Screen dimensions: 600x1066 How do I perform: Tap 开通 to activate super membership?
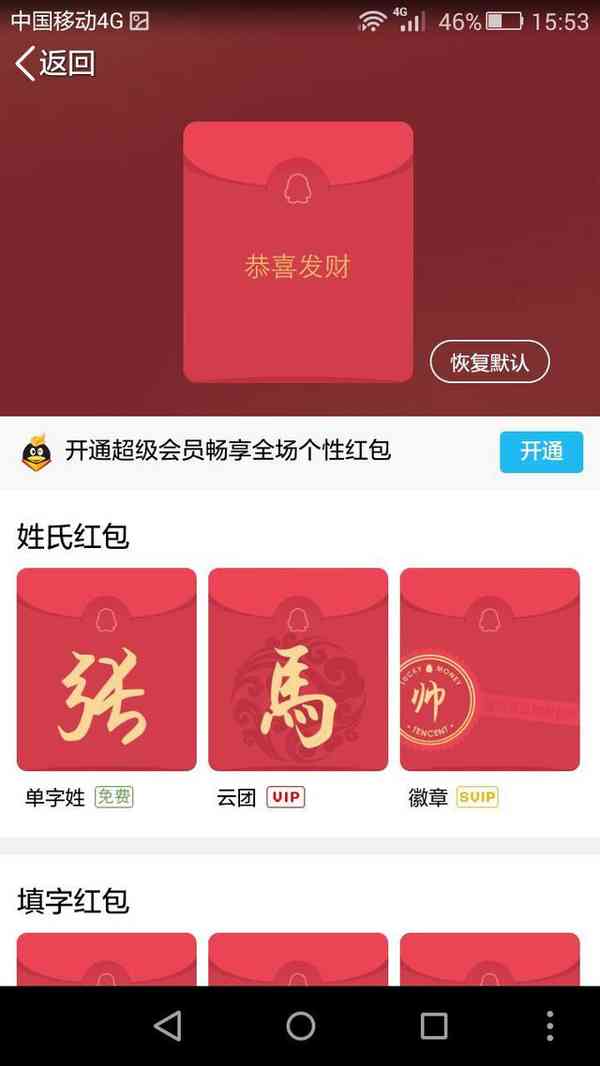tap(541, 452)
